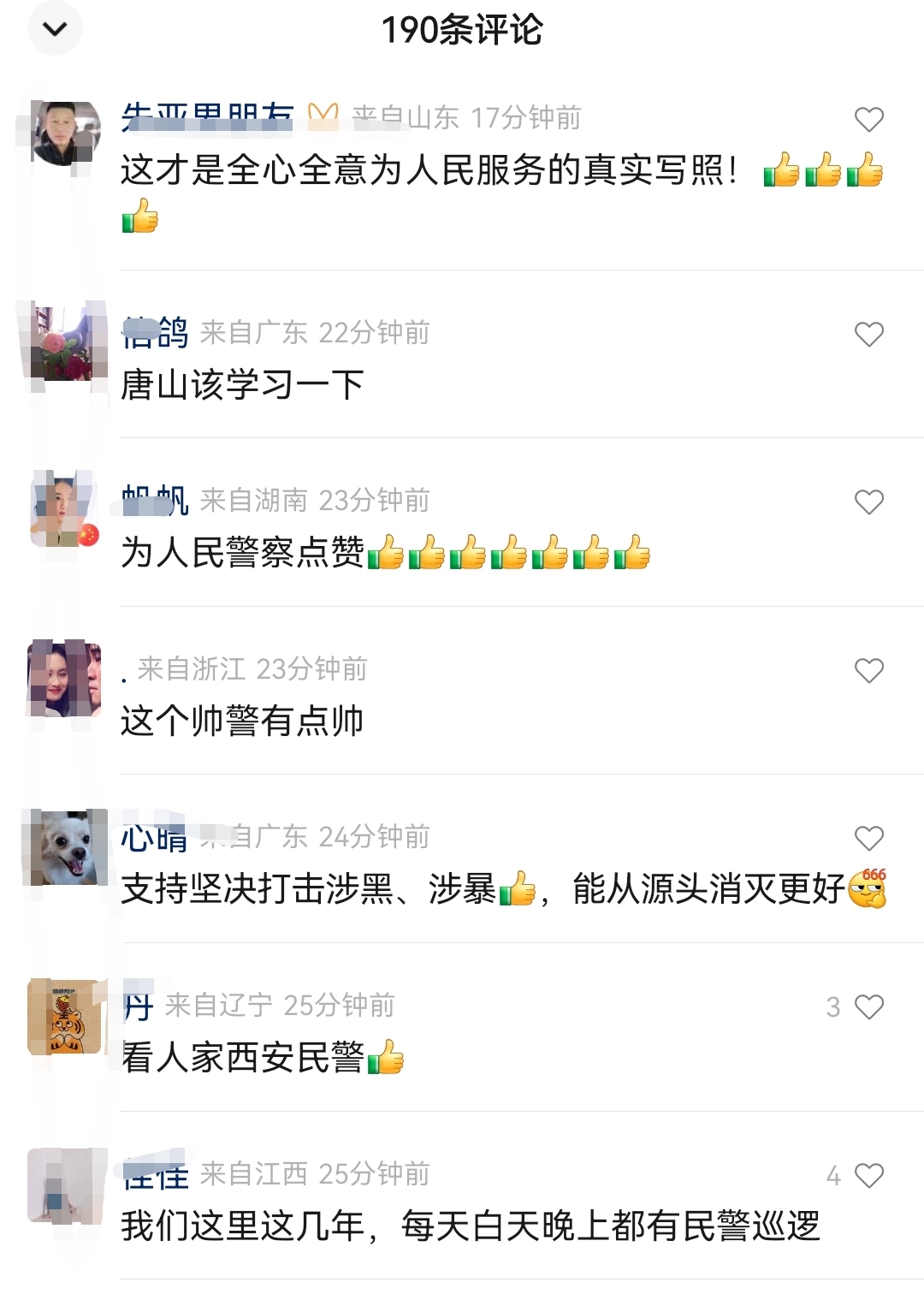This screenshot has height=1306, width=924.
Task: Open the couple avatar of the 浙江 commenter
Action: (x=65, y=680)
